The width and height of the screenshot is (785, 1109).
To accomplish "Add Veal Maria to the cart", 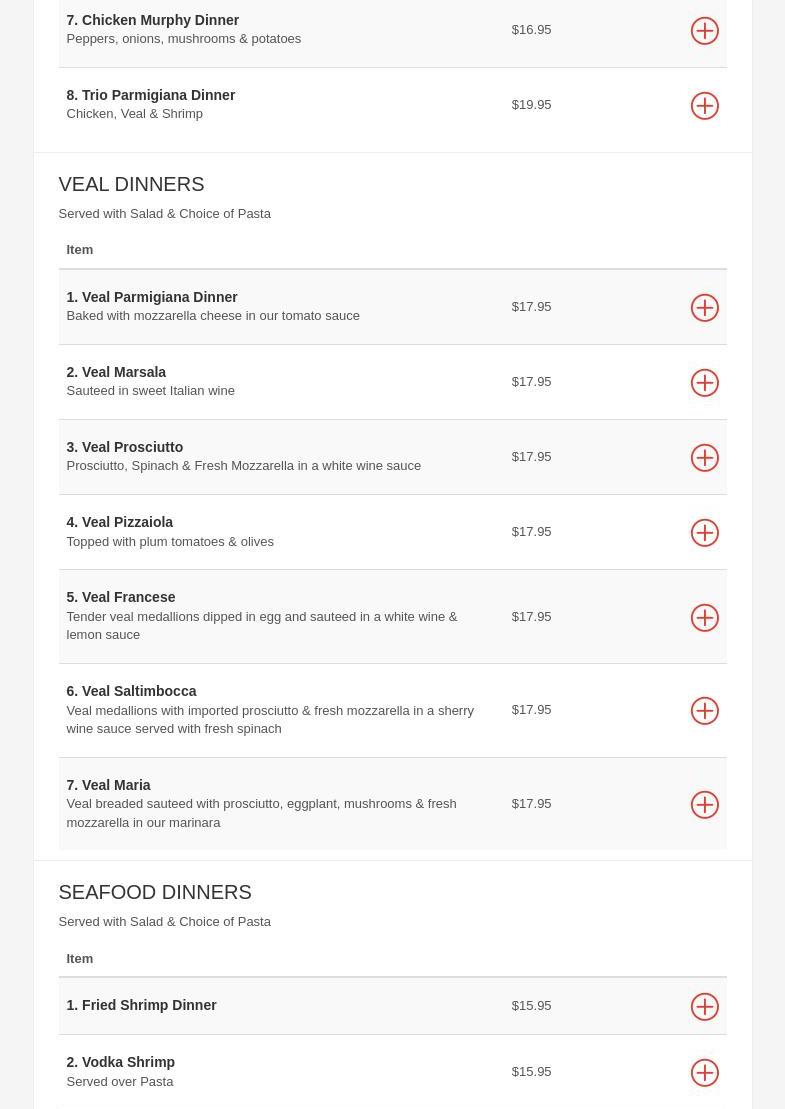I will point(705,805).
